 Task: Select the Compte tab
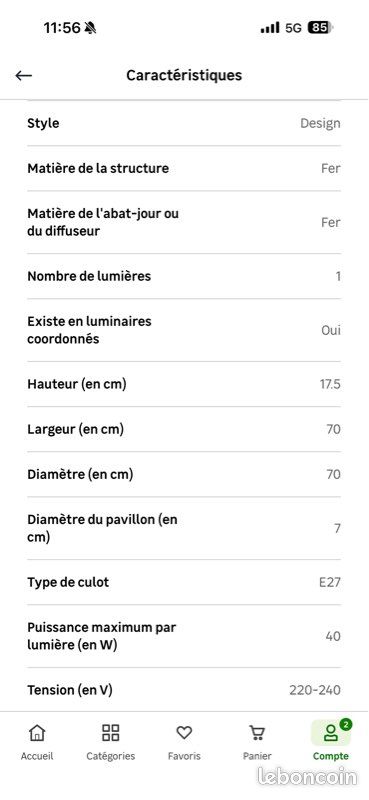point(331,741)
